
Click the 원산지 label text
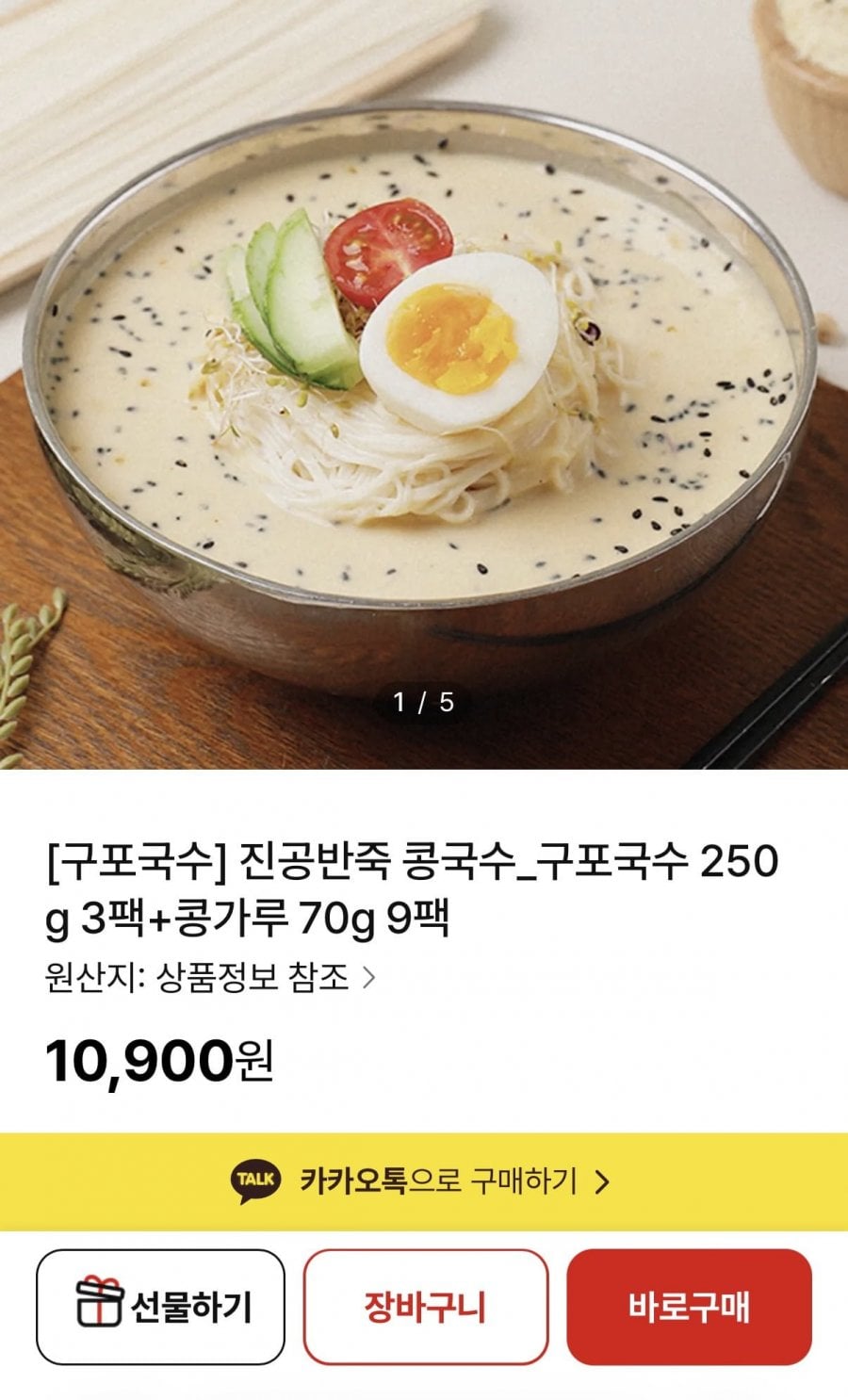(x=80, y=976)
